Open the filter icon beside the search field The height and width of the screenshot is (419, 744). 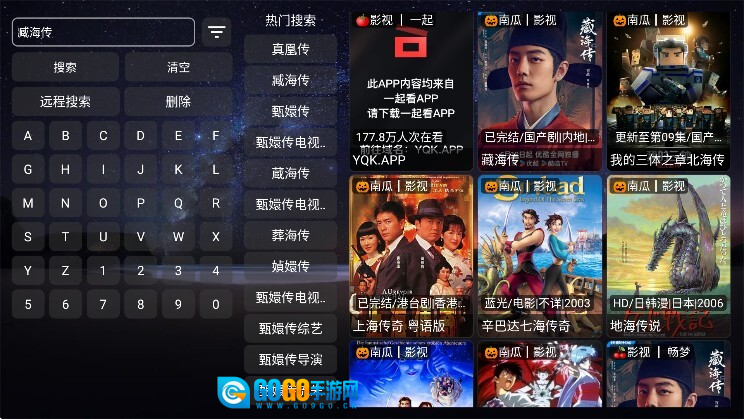[216, 32]
